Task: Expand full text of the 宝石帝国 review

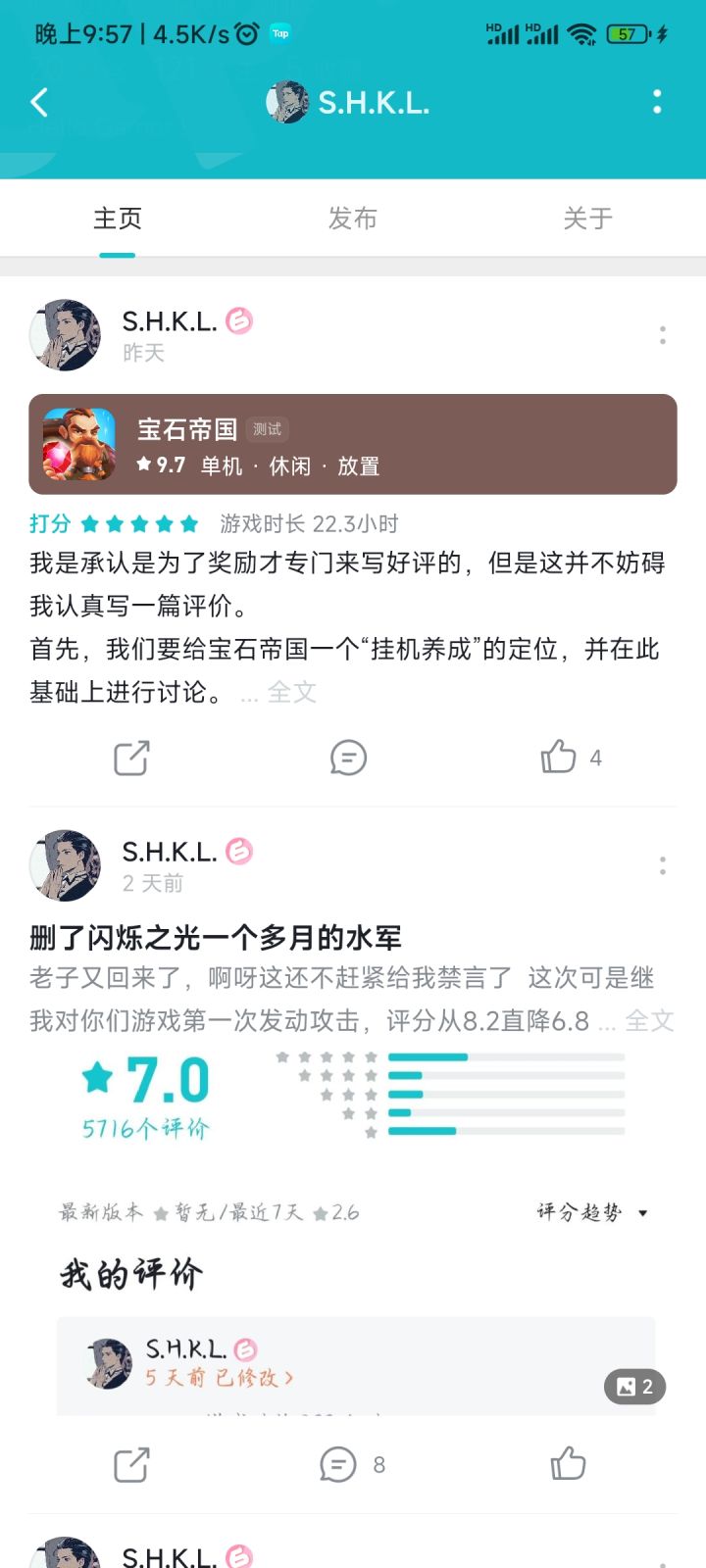Action: tap(292, 693)
